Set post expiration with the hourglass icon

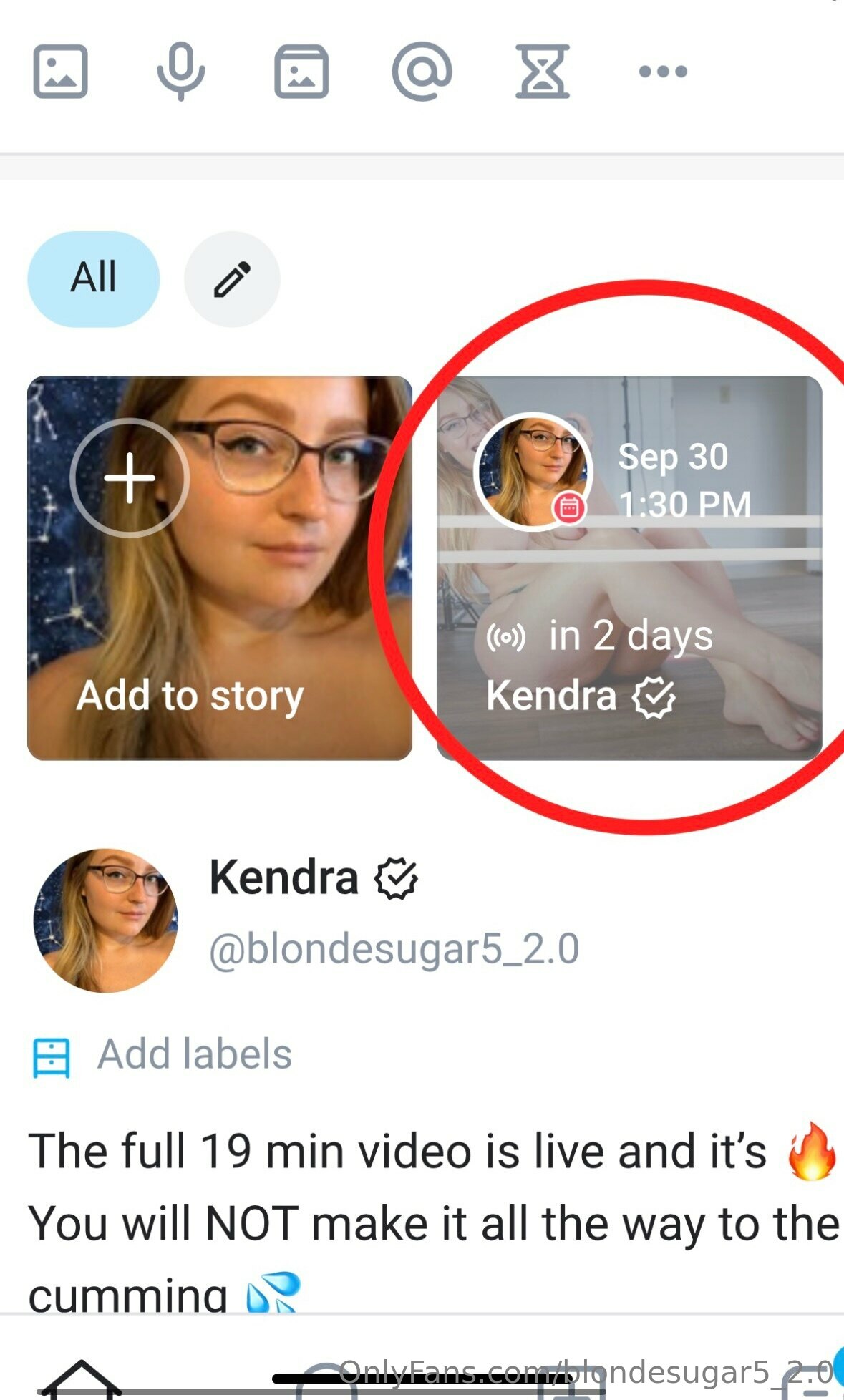[543, 72]
